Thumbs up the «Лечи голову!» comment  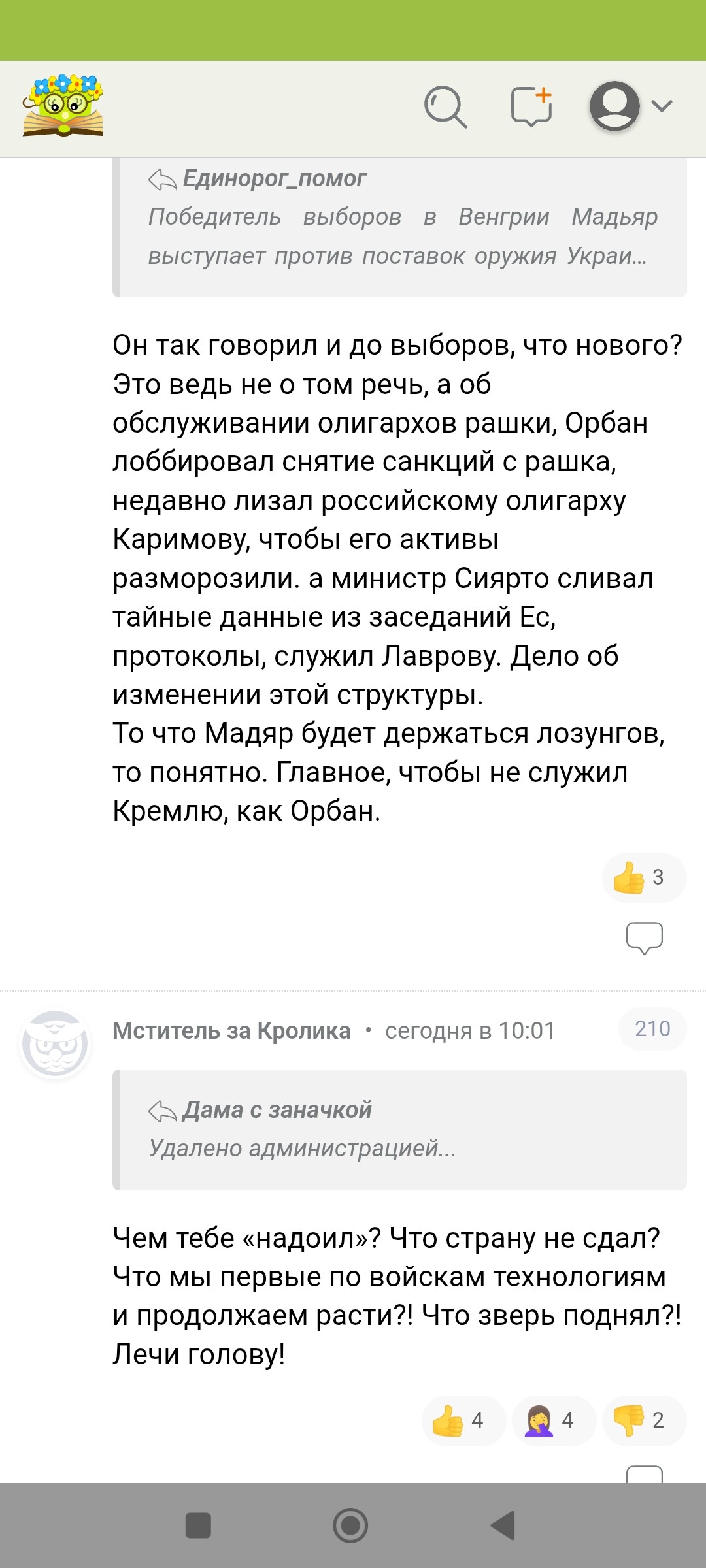click(463, 1420)
